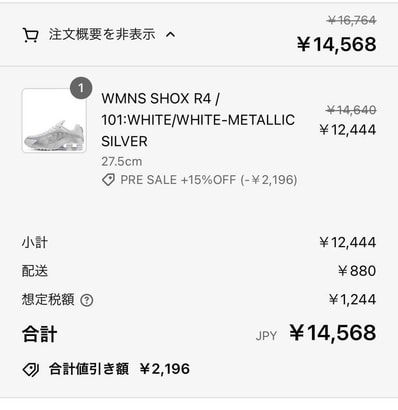Collapse the 注文概要を非表示 order summary

coord(99,35)
